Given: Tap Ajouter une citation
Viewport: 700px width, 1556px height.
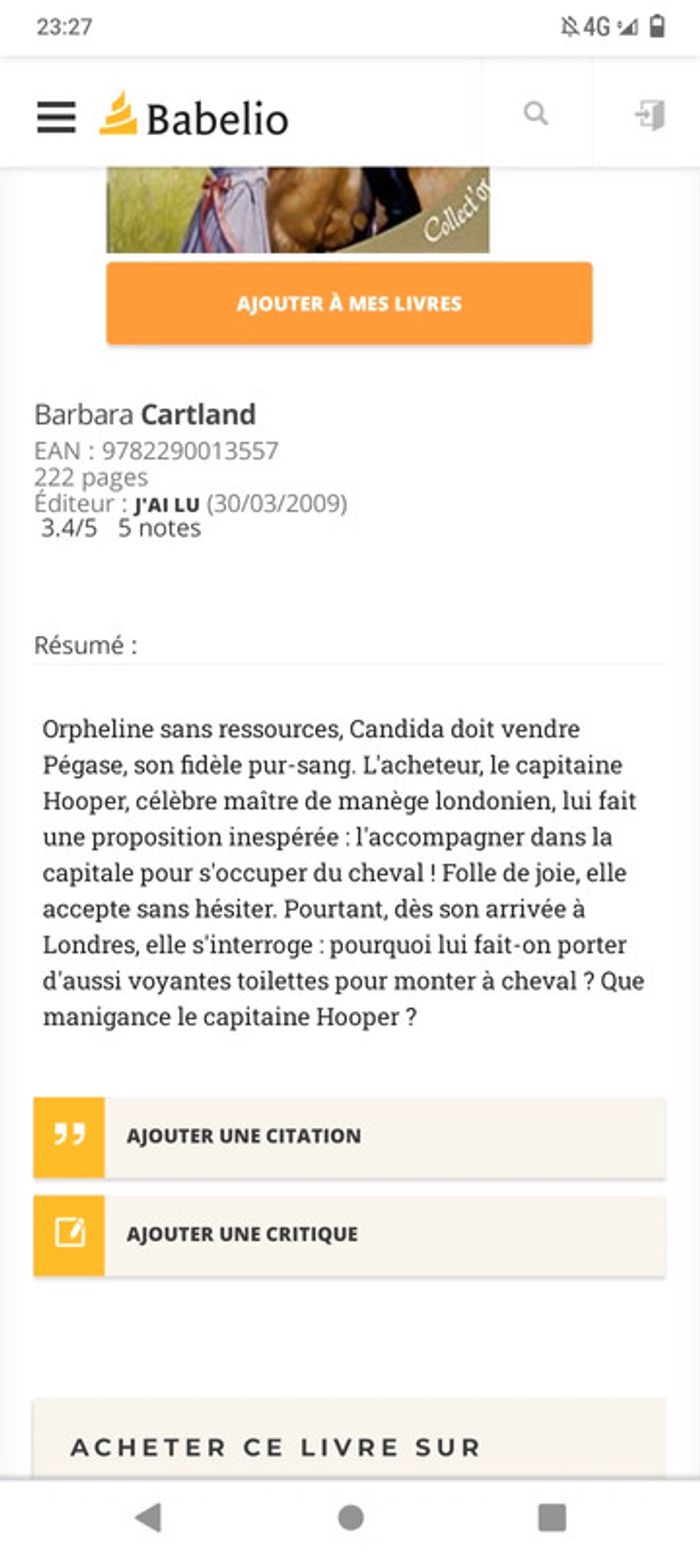Looking at the screenshot, I should 349,1137.
